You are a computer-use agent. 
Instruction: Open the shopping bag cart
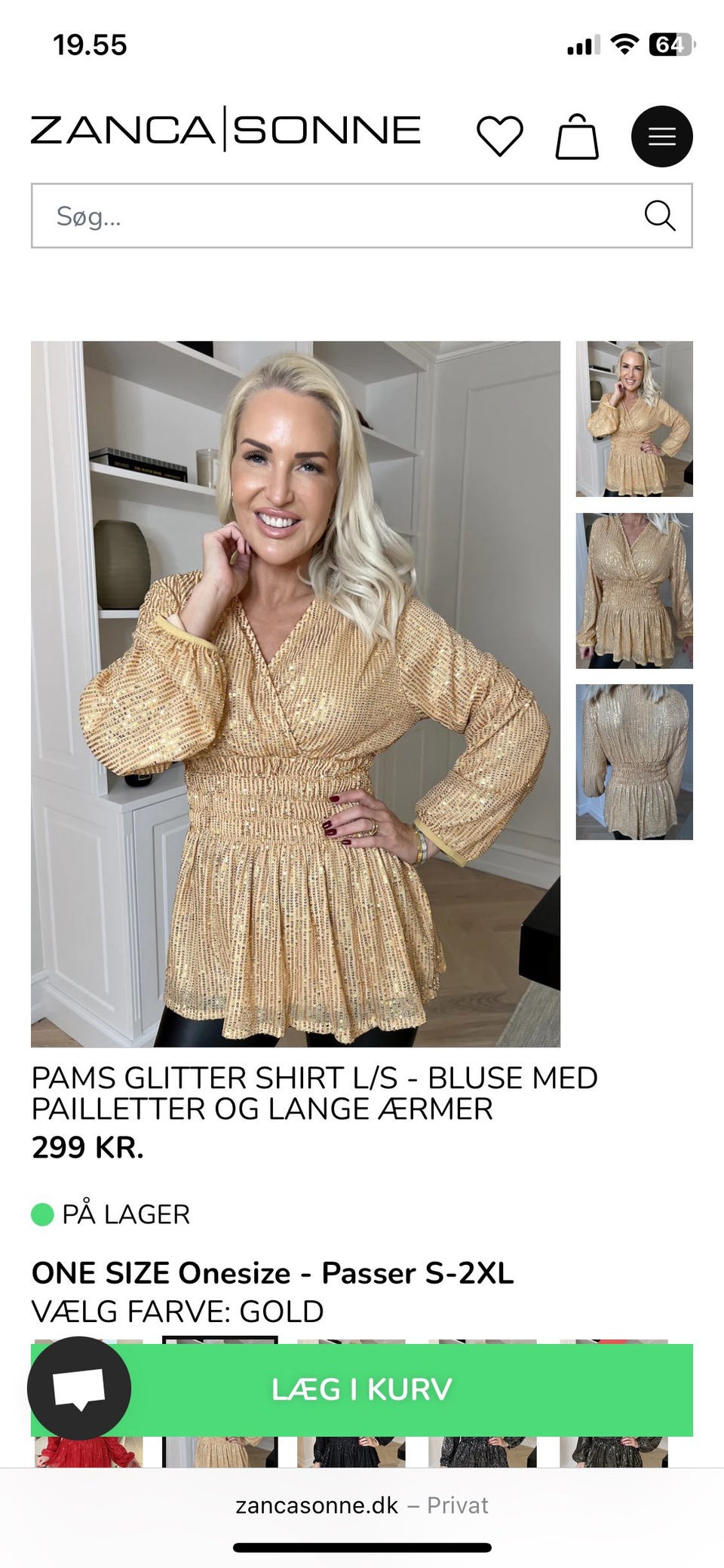click(577, 137)
